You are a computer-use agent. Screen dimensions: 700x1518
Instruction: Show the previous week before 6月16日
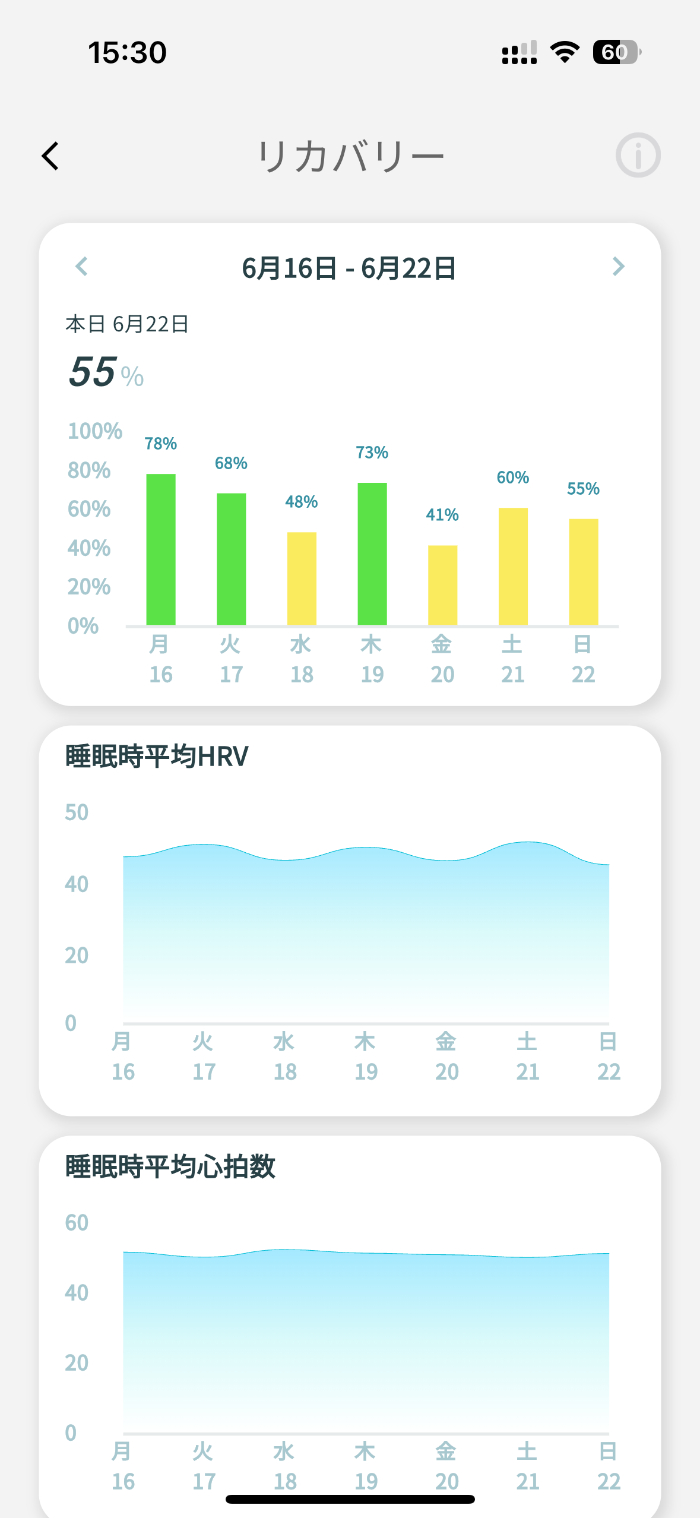point(82,266)
